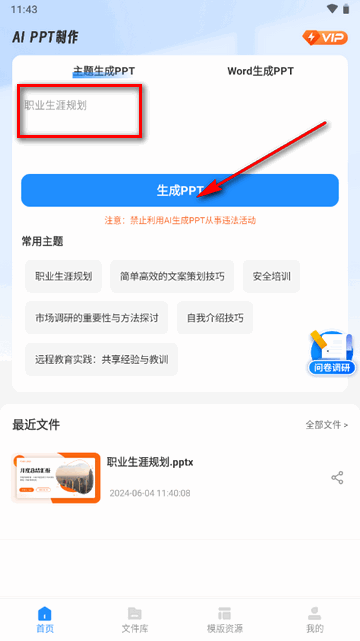360x641 pixels.
Task: Go to the 首页 tab
Action: (45, 620)
